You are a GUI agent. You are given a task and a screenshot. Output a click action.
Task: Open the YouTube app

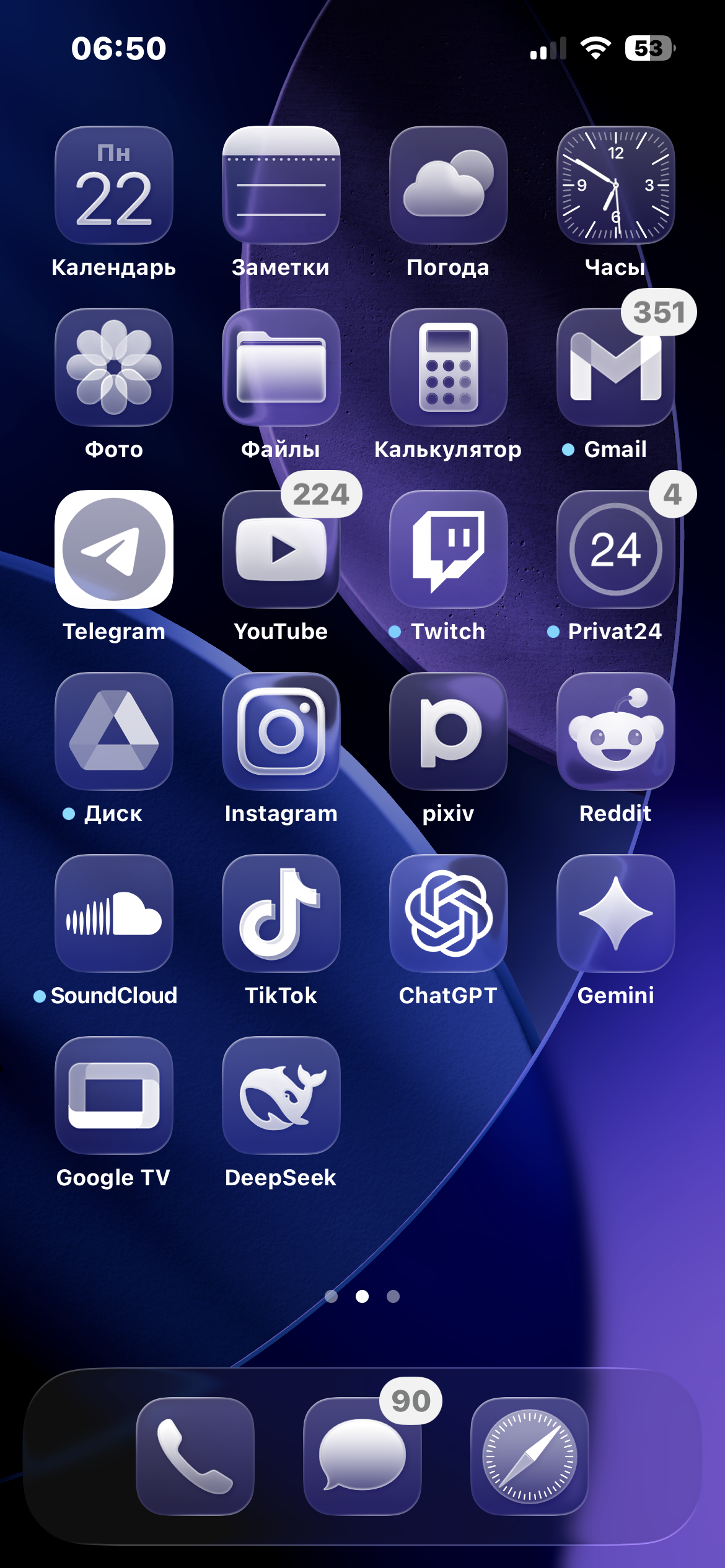pos(281,549)
